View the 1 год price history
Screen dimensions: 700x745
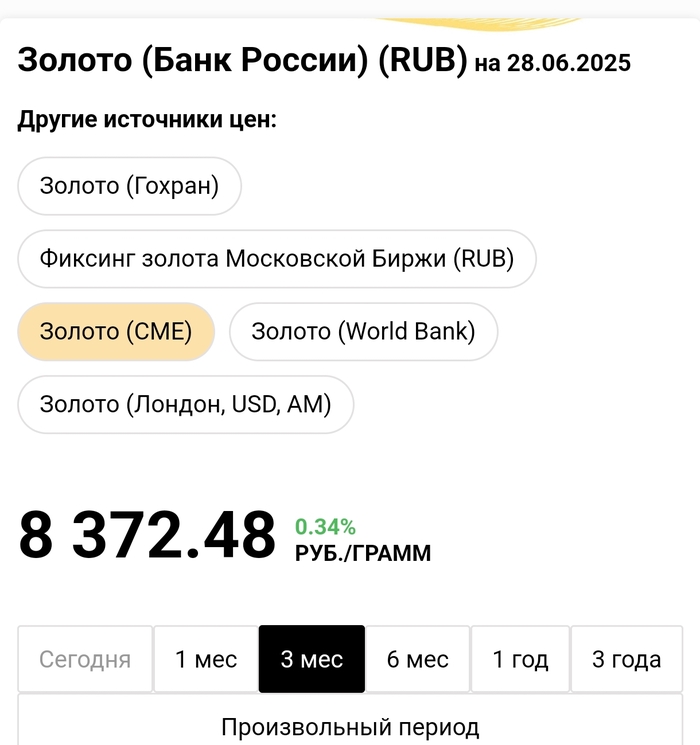click(520, 659)
